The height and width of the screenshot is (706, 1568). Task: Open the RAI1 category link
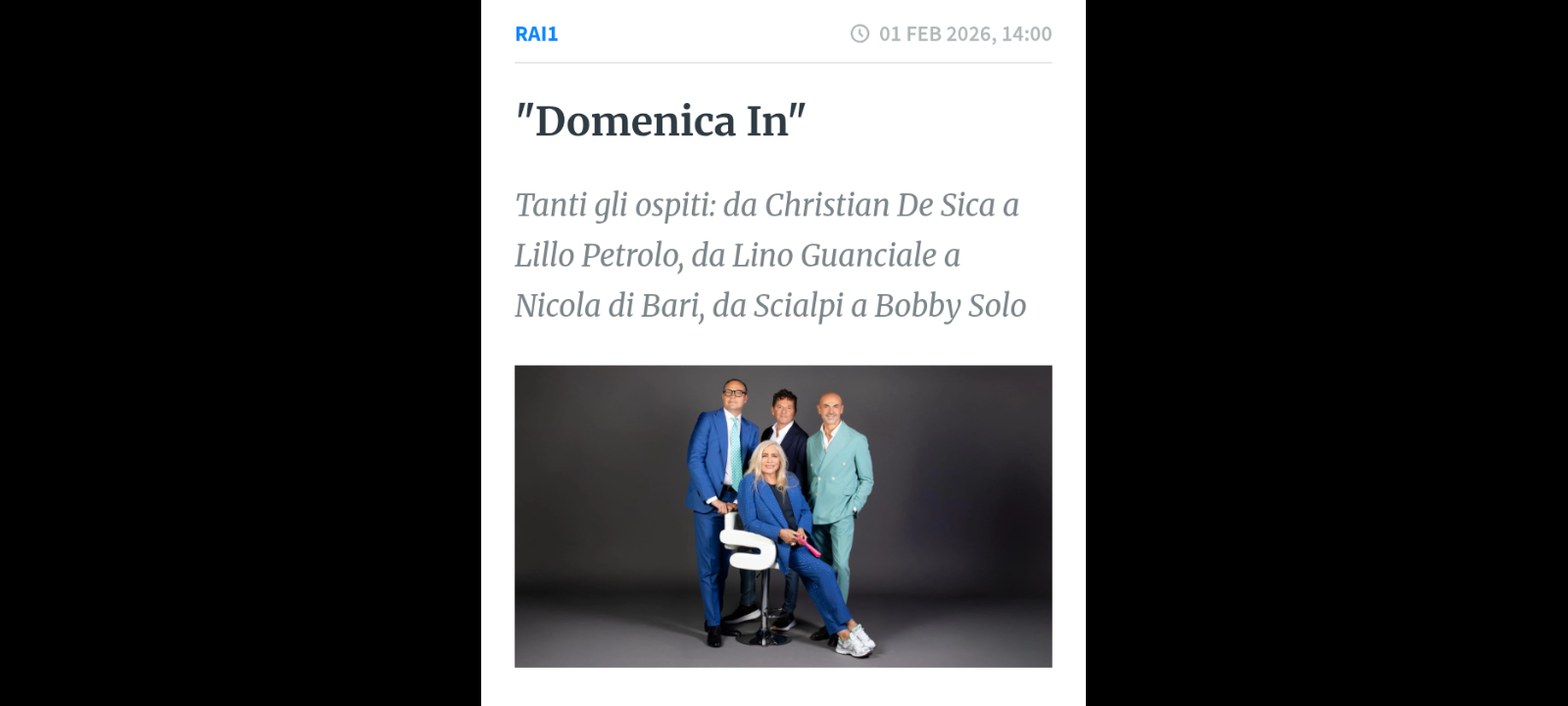(536, 34)
